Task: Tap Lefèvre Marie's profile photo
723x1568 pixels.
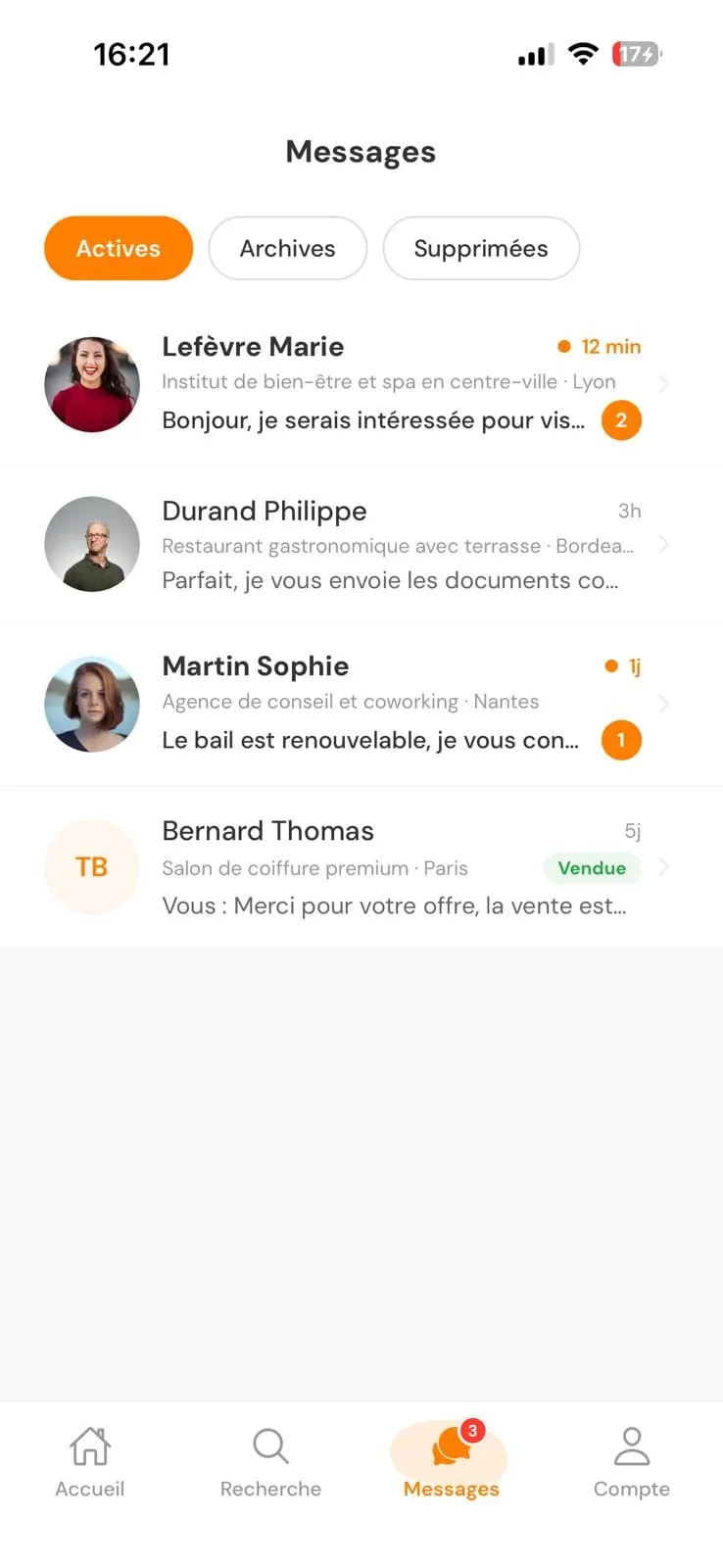Action: point(91,383)
